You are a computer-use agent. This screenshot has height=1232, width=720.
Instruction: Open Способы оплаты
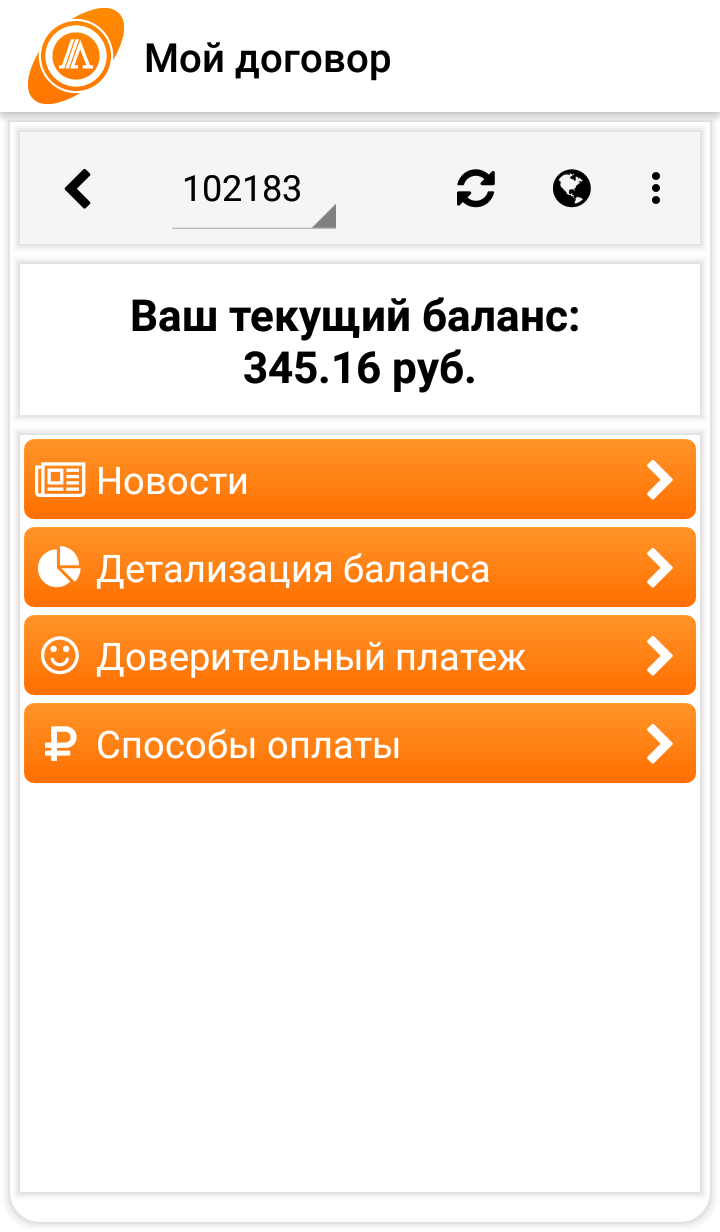[x=360, y=743]
